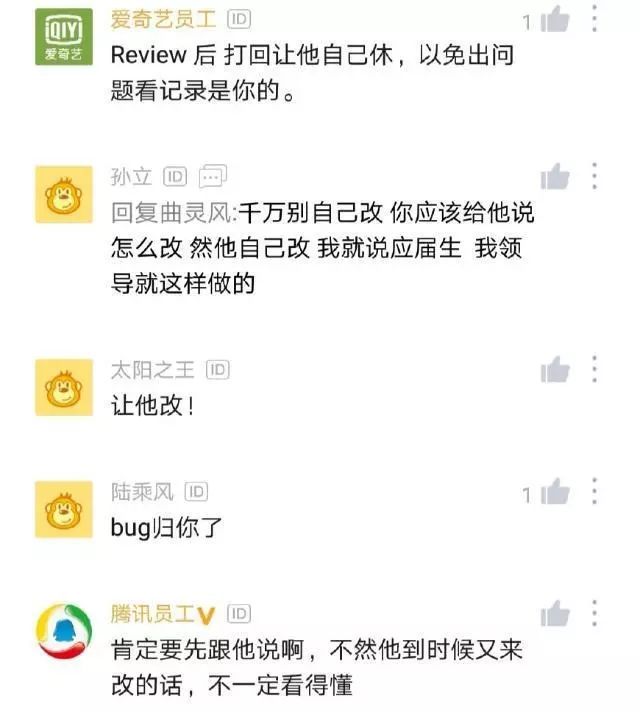The image size is (640, 712).
Task: Like 太阳之王's comment
Action: pyautogui.click(x=555, y=370)
